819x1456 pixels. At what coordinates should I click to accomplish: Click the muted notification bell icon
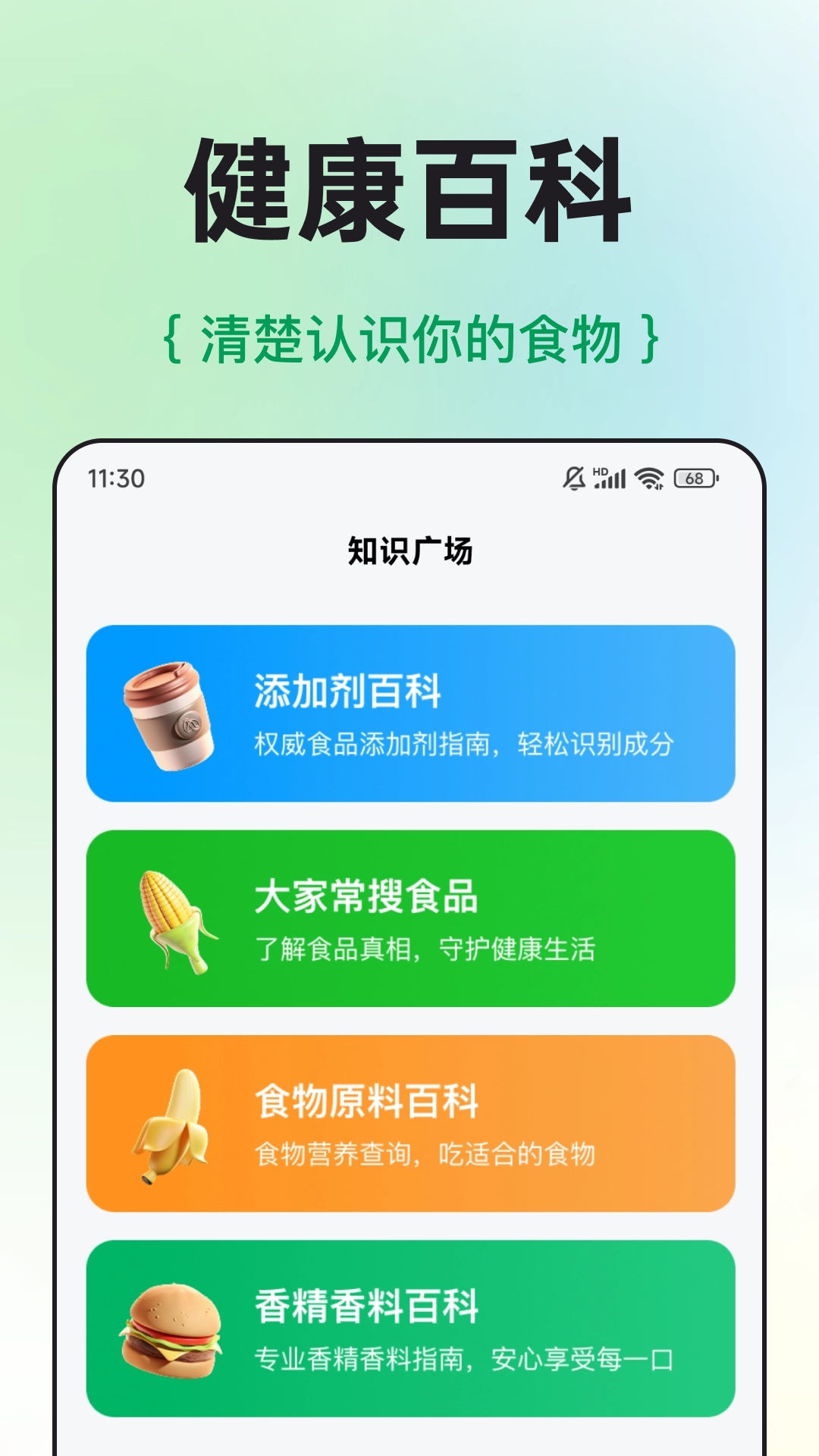pyautogui.click(x=574, y=476)
